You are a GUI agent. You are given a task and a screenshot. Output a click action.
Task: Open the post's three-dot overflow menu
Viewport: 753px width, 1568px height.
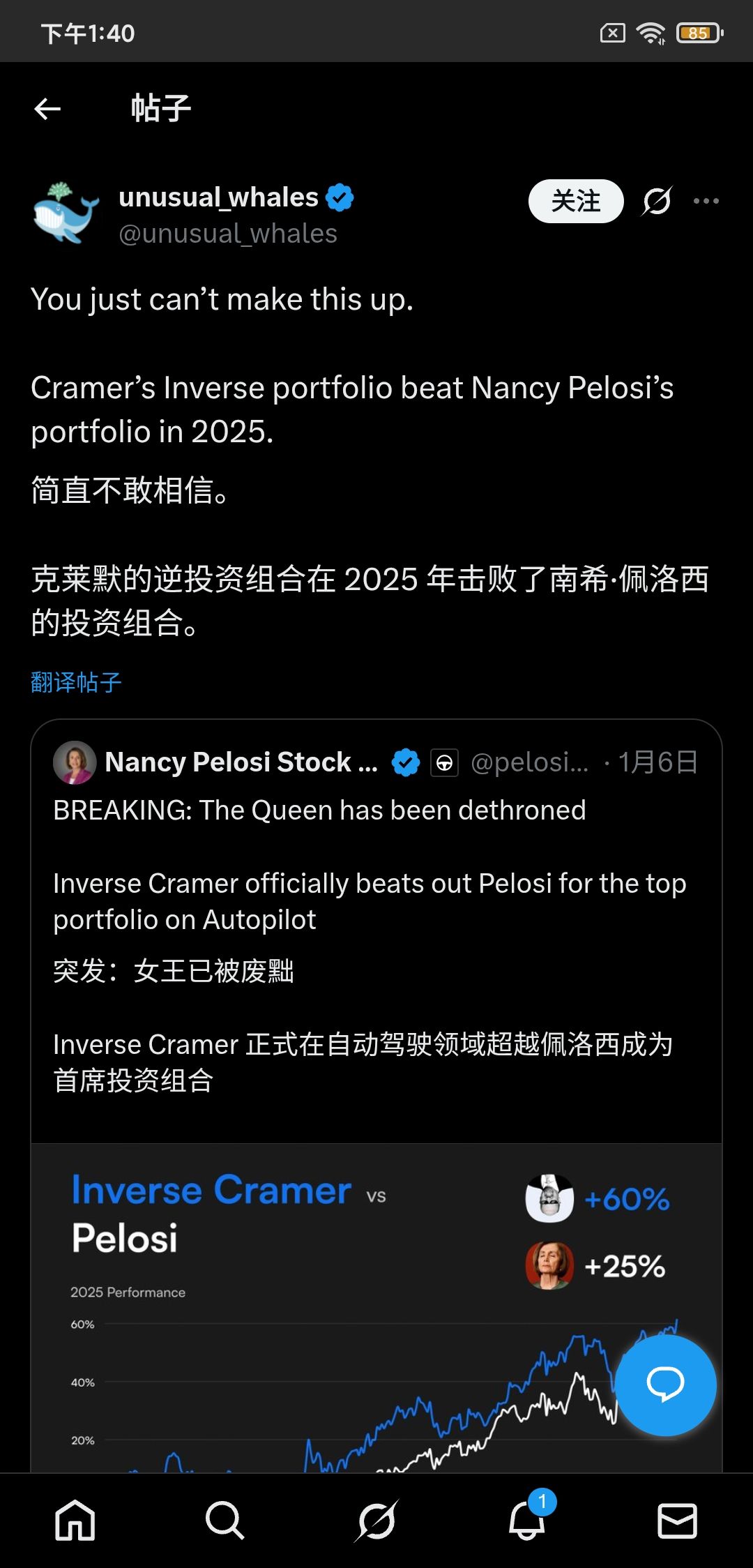click(x=706, y=202)
